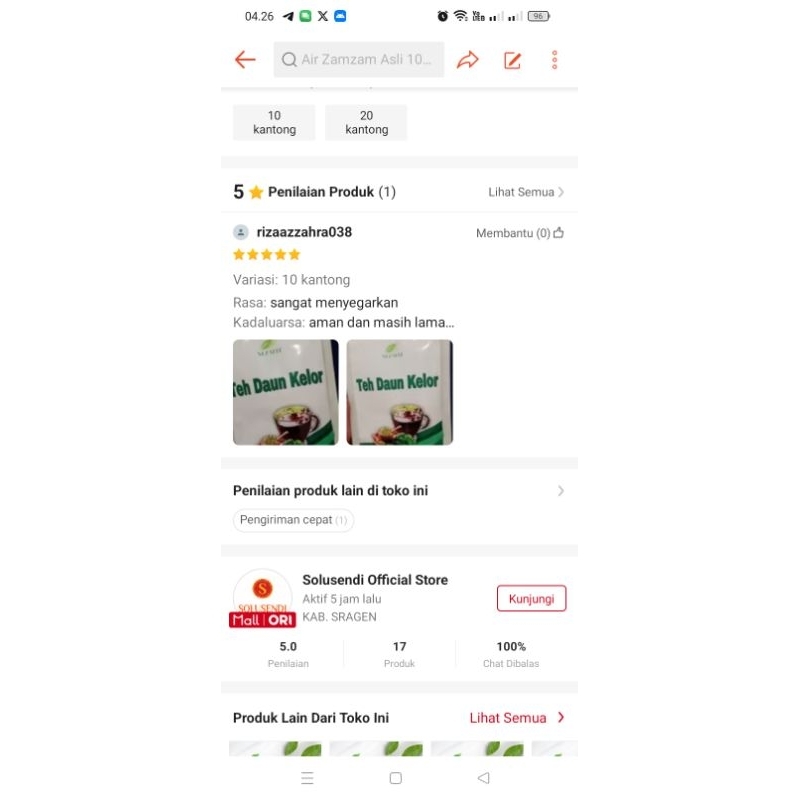Open the Air Zamzam search box
The width and height of the screenshot is (800, 800).
point(358,60)
